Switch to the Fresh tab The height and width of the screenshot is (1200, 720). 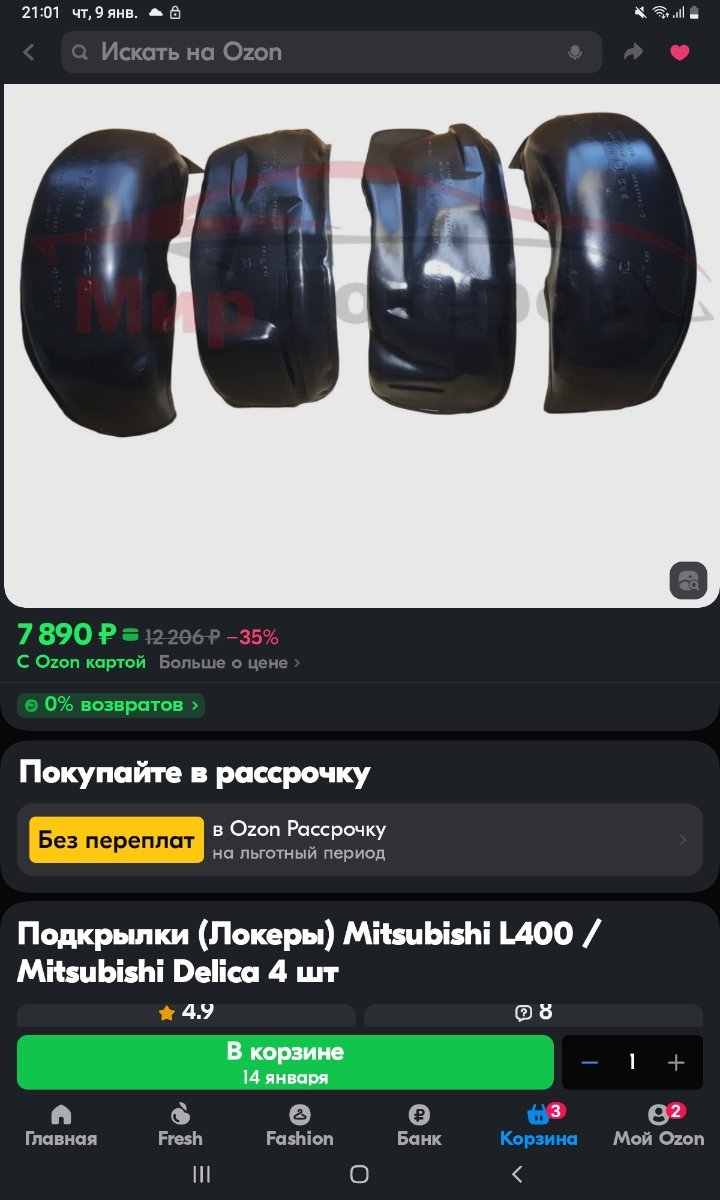180,1125
